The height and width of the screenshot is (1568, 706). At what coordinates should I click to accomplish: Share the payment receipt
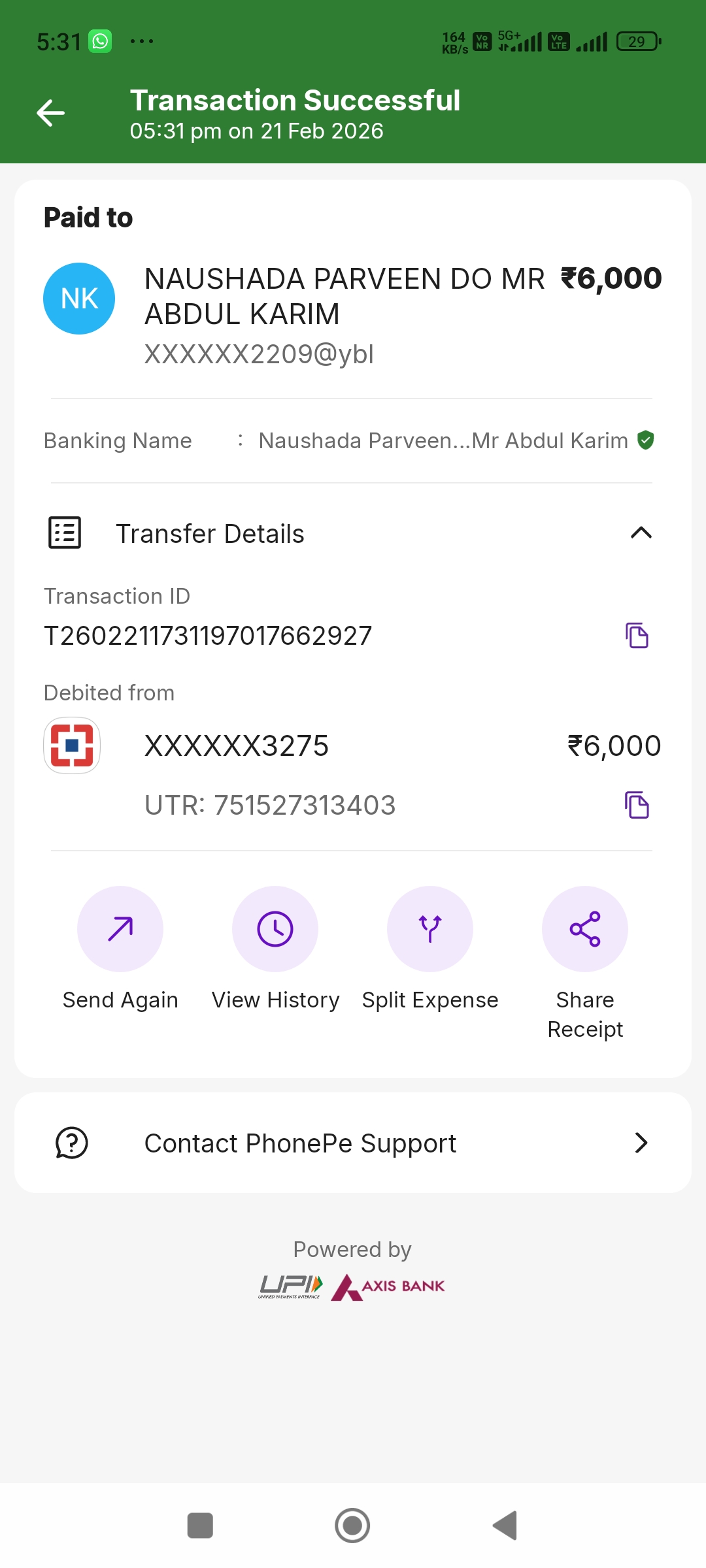pos(585,929)
